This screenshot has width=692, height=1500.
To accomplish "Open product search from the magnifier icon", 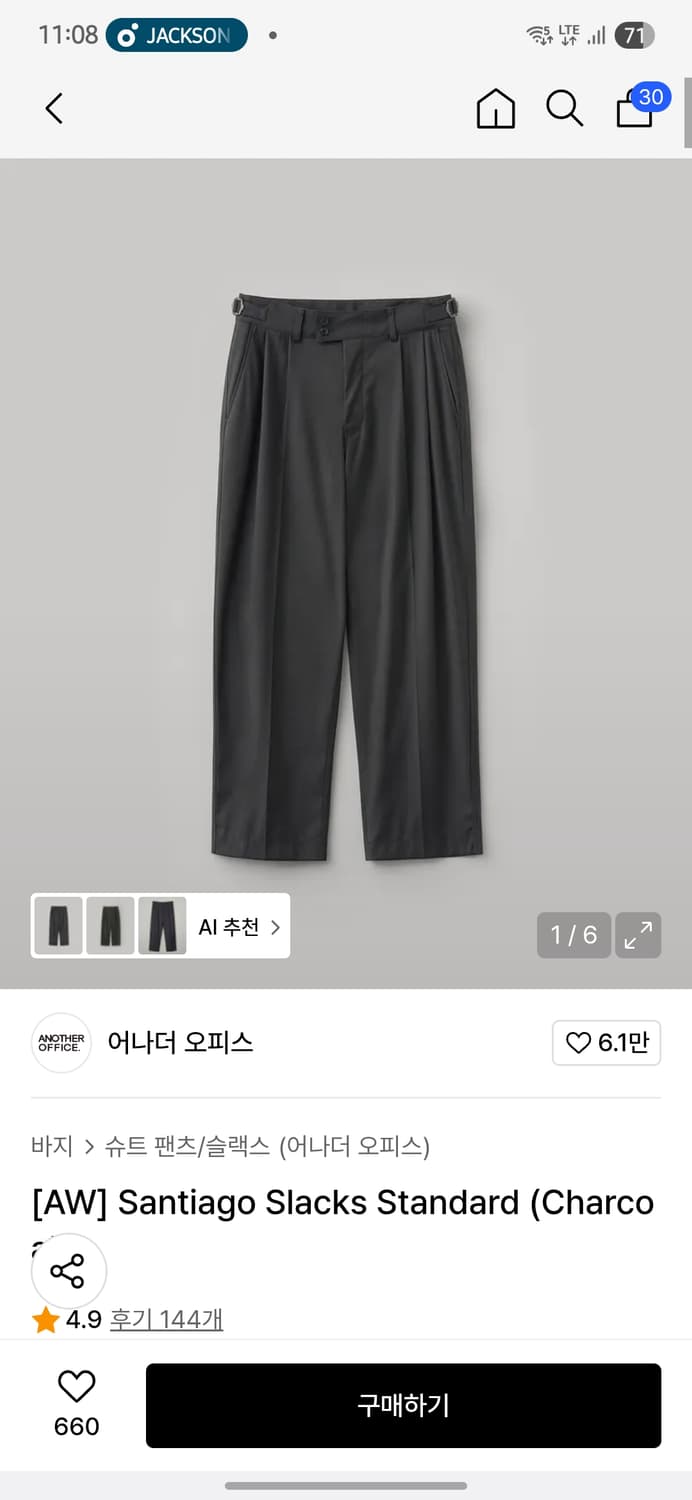I will pos(564,108).
